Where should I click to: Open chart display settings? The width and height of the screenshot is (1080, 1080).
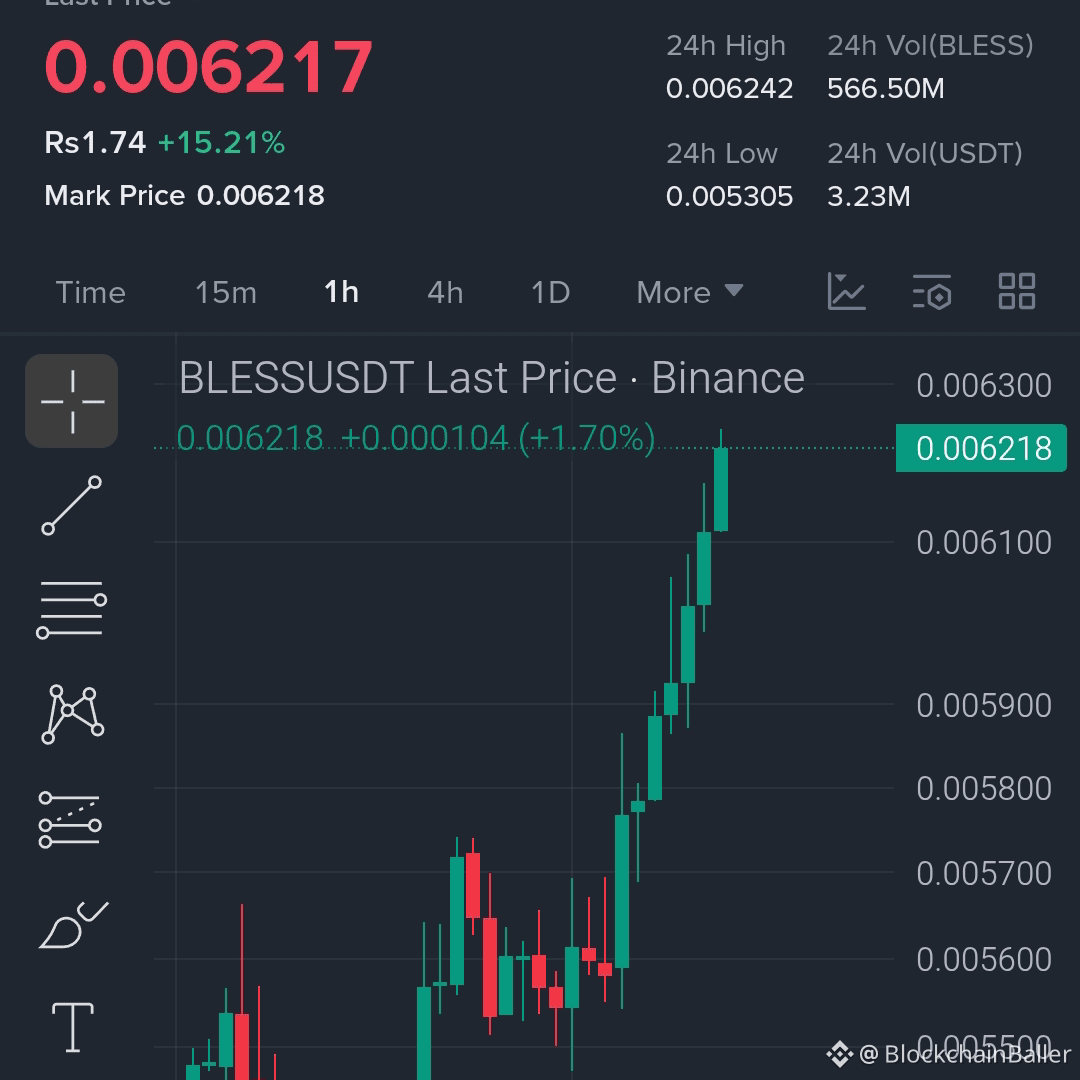click(932, 292)
